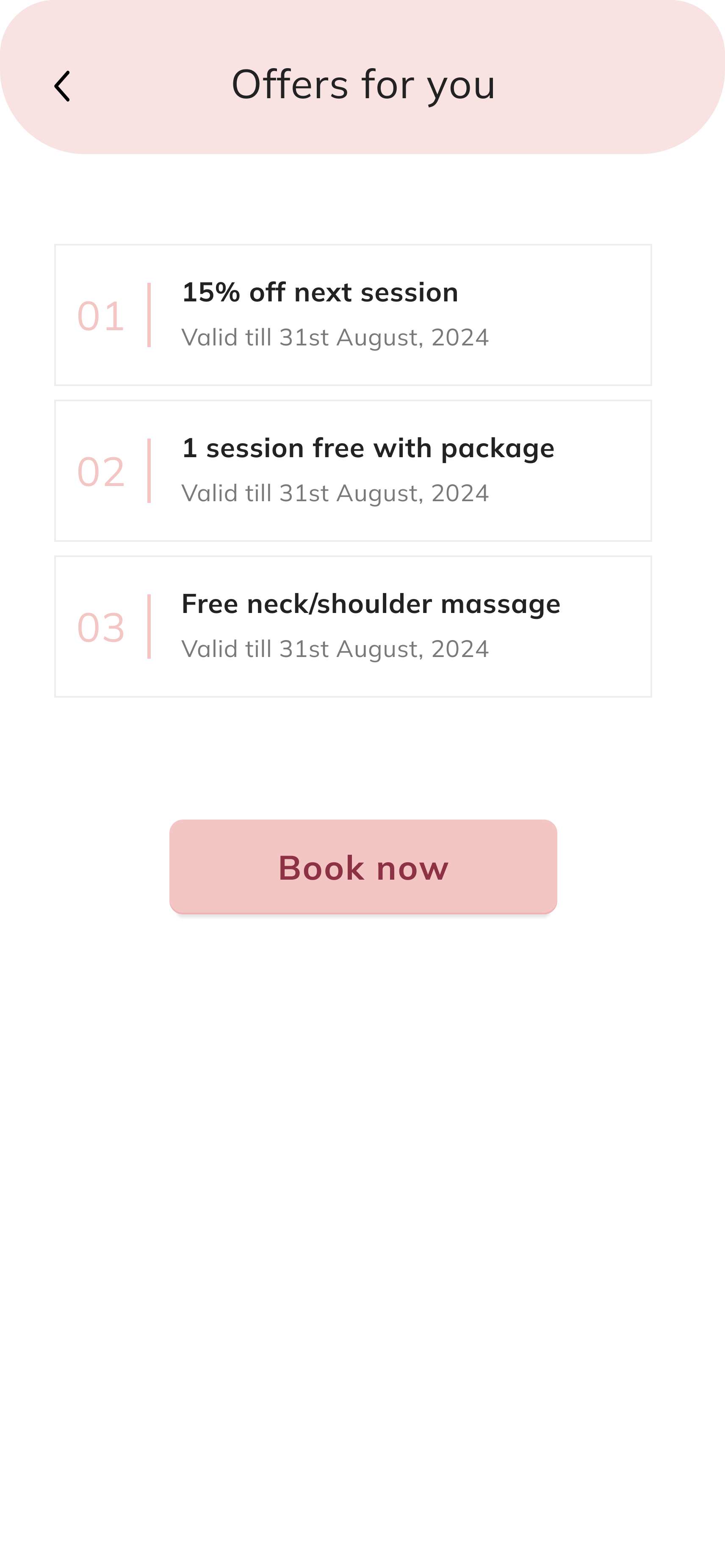Select the 15% off next session offer

pyautogui.click(x=352, y=315)
